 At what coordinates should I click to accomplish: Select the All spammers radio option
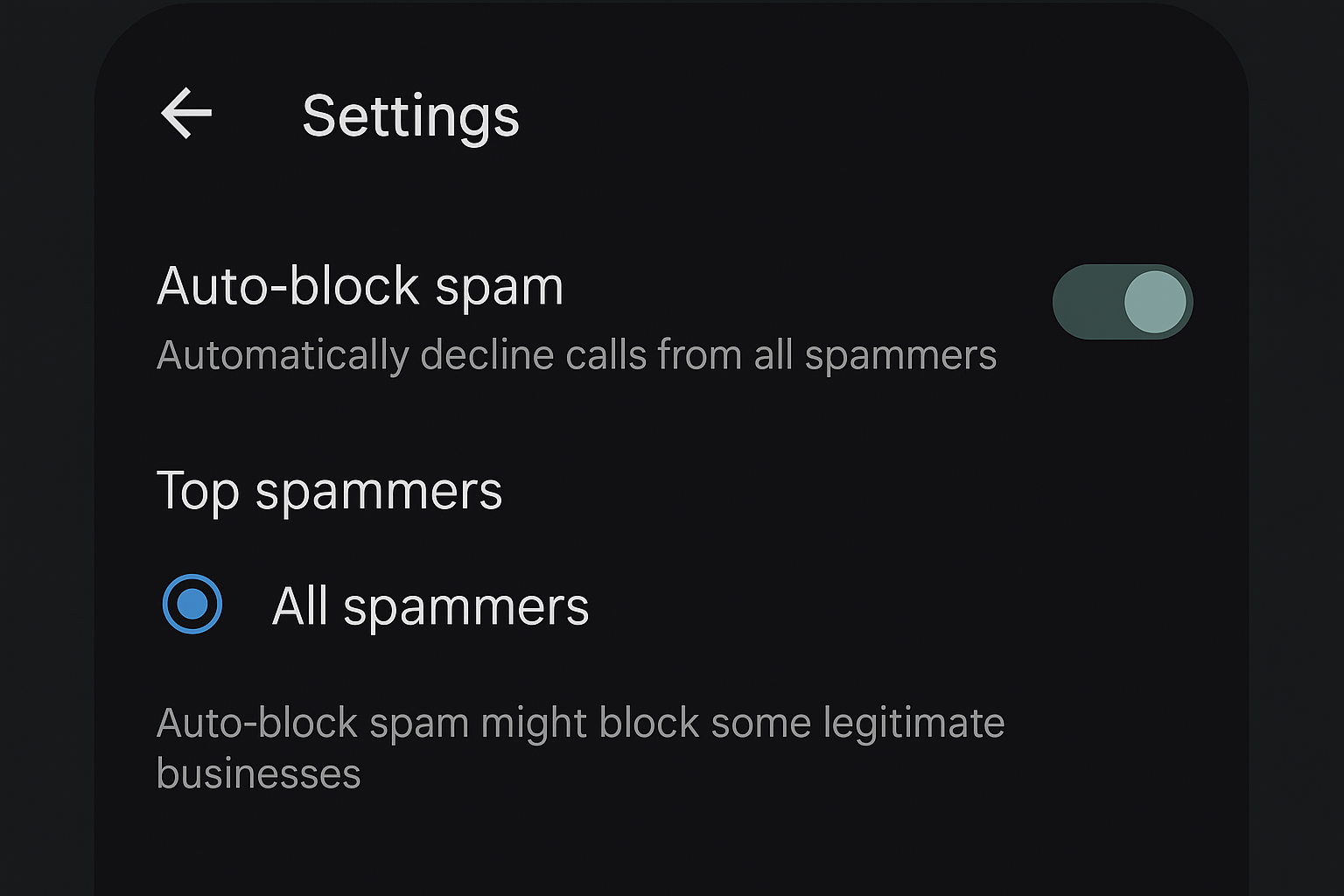coord(192,604)
